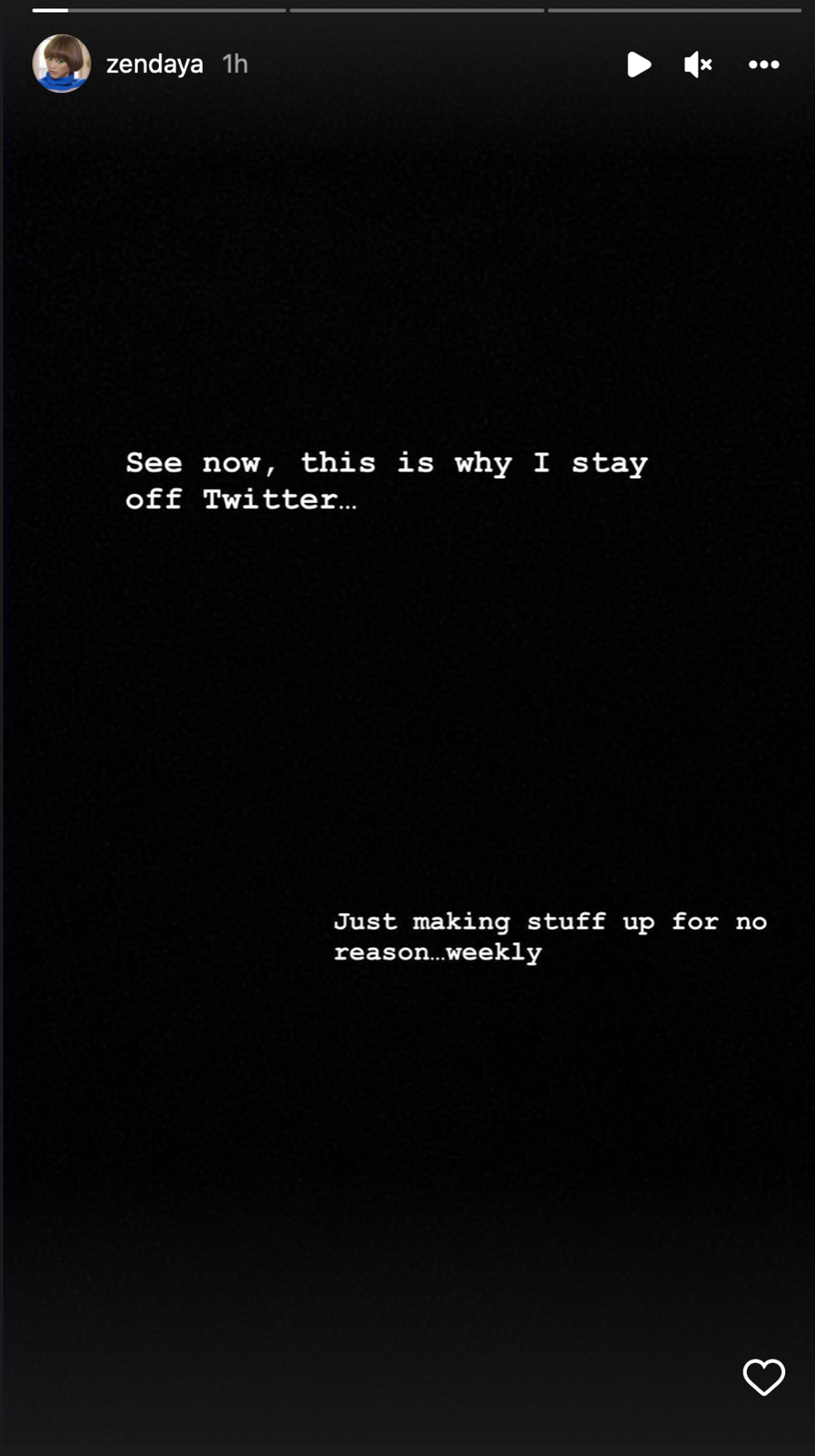Open the zendaya username link
The image size is (815, 1456).
click(155, 64)
